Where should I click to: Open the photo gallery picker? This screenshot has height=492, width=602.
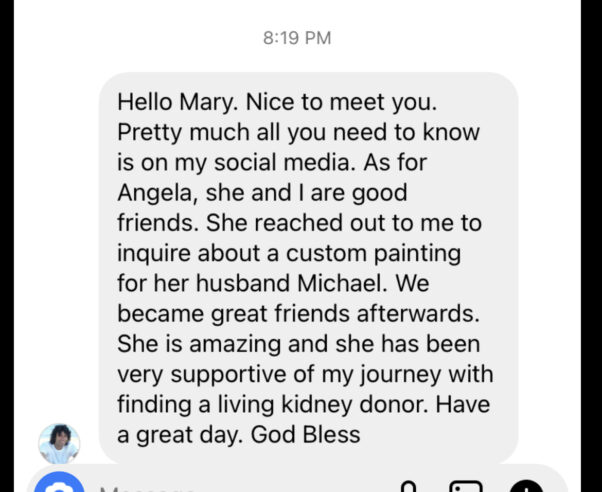[466, 487]
